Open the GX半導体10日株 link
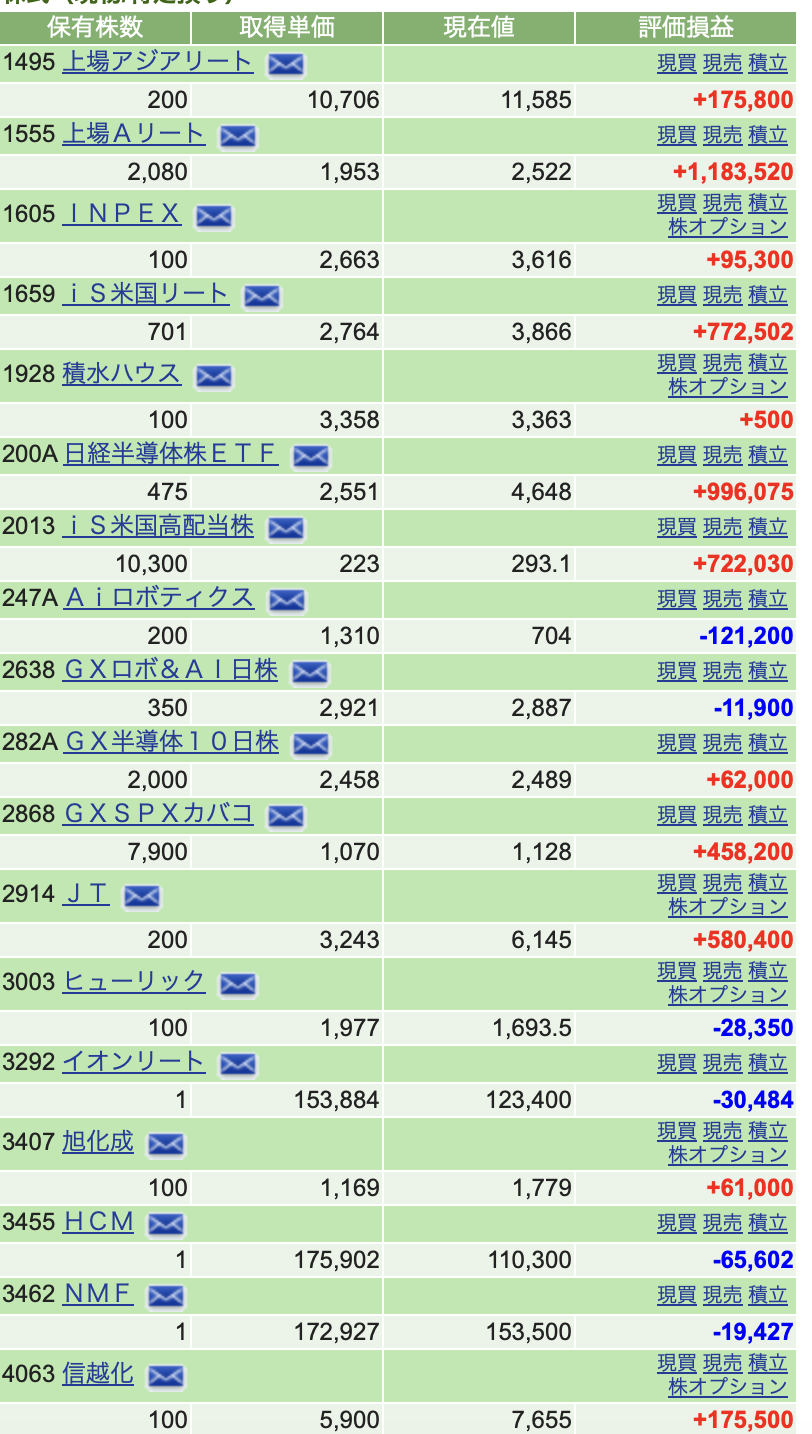812x1434 pixels. [x=171, y=742]
